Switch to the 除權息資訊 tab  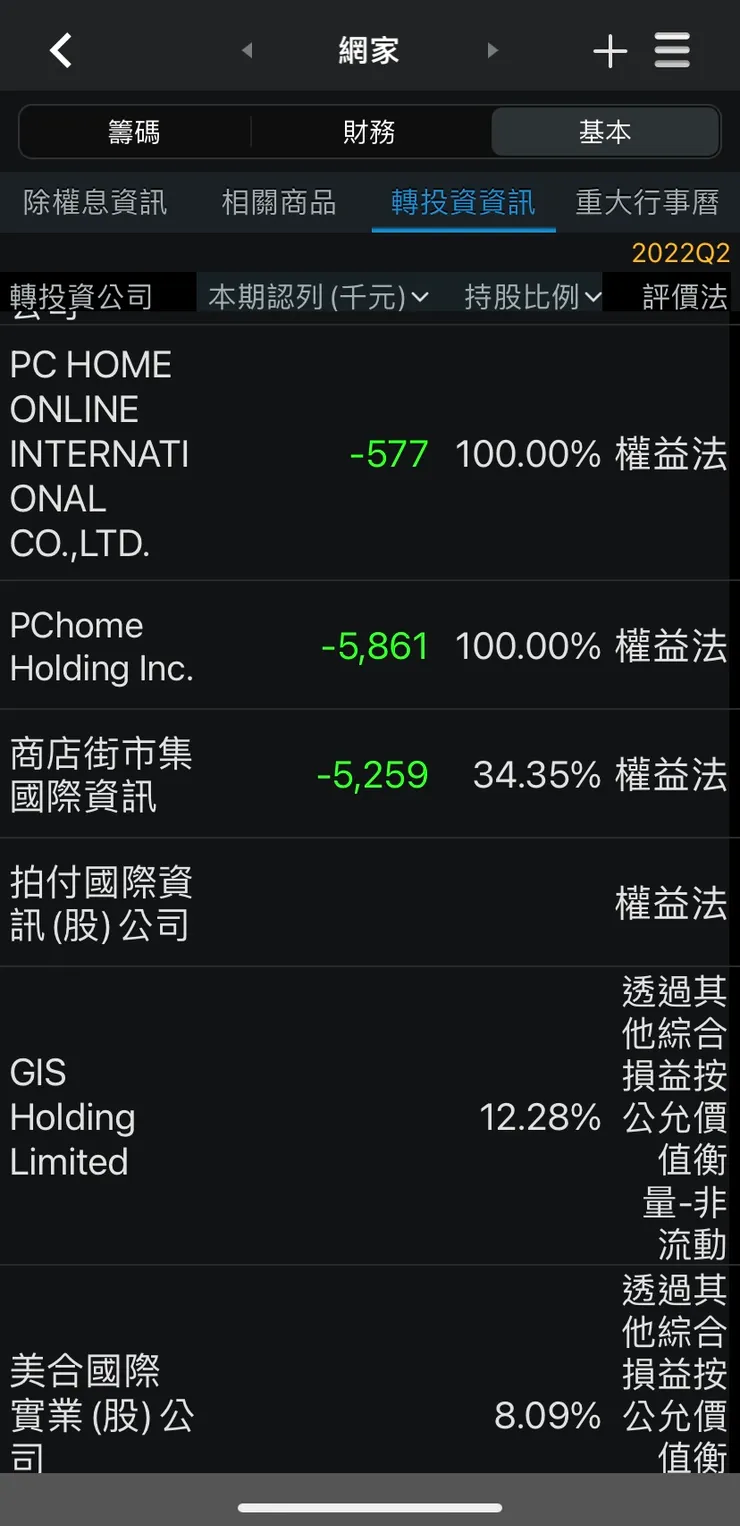pyautogui.click(x=96, y=202)
